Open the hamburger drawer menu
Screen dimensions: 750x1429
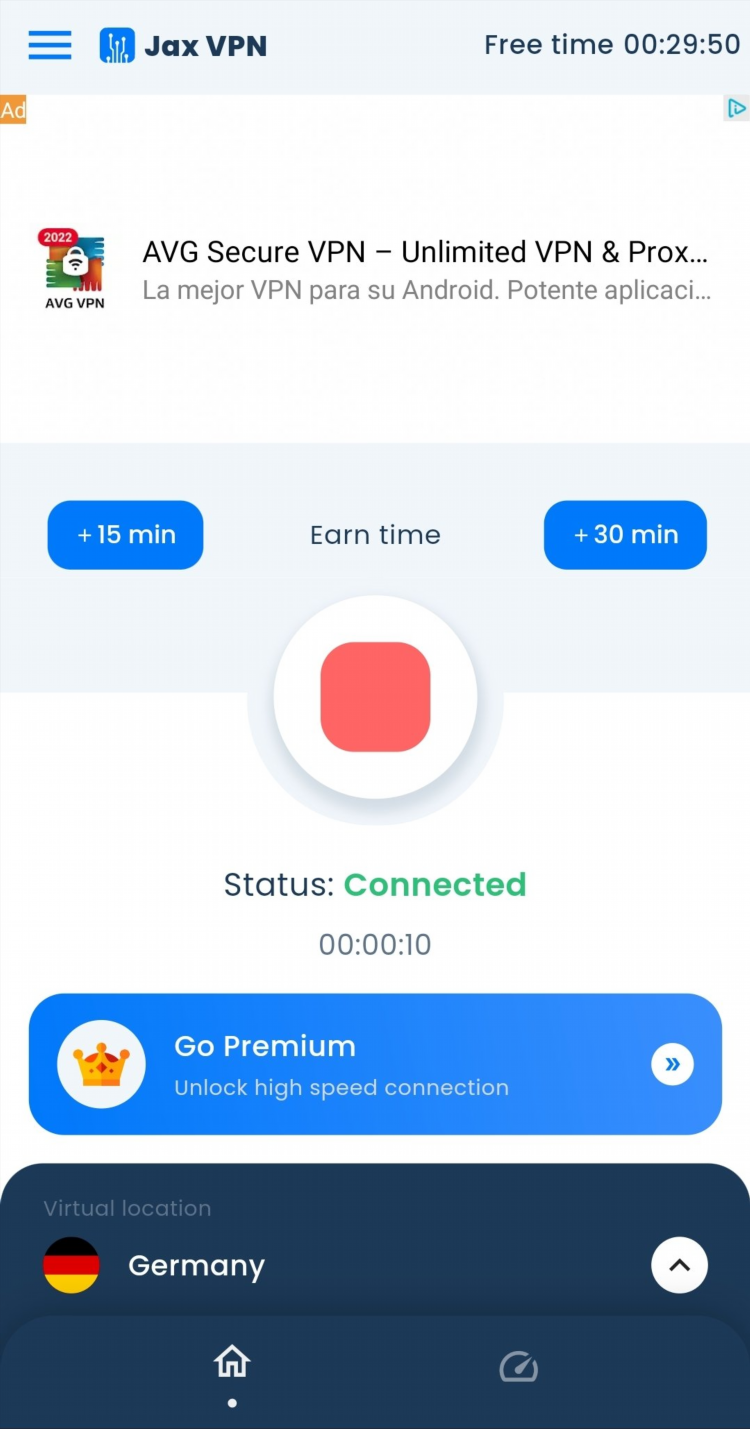(50, 45)
